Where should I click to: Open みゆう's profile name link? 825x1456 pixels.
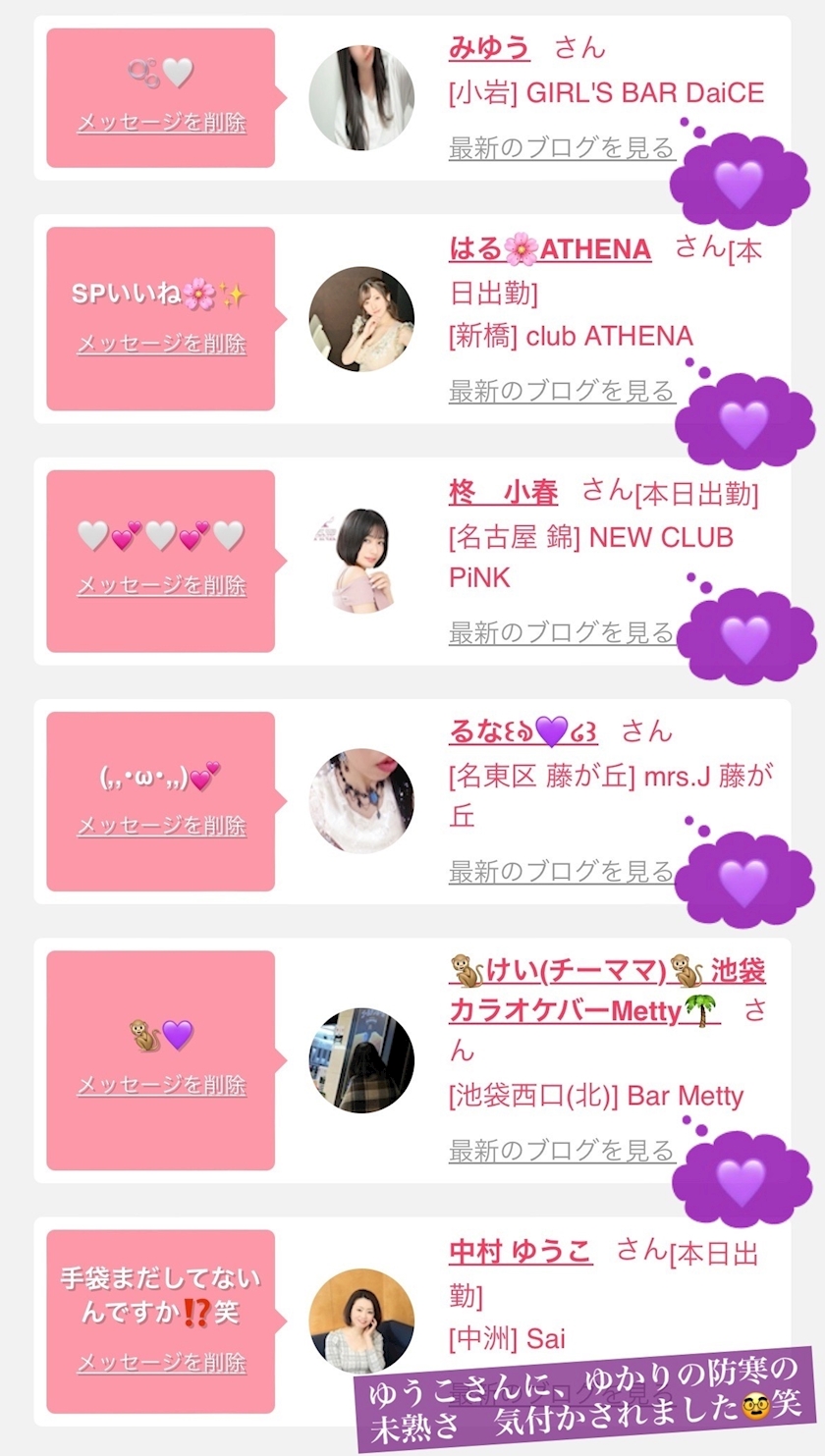point(489,47)
